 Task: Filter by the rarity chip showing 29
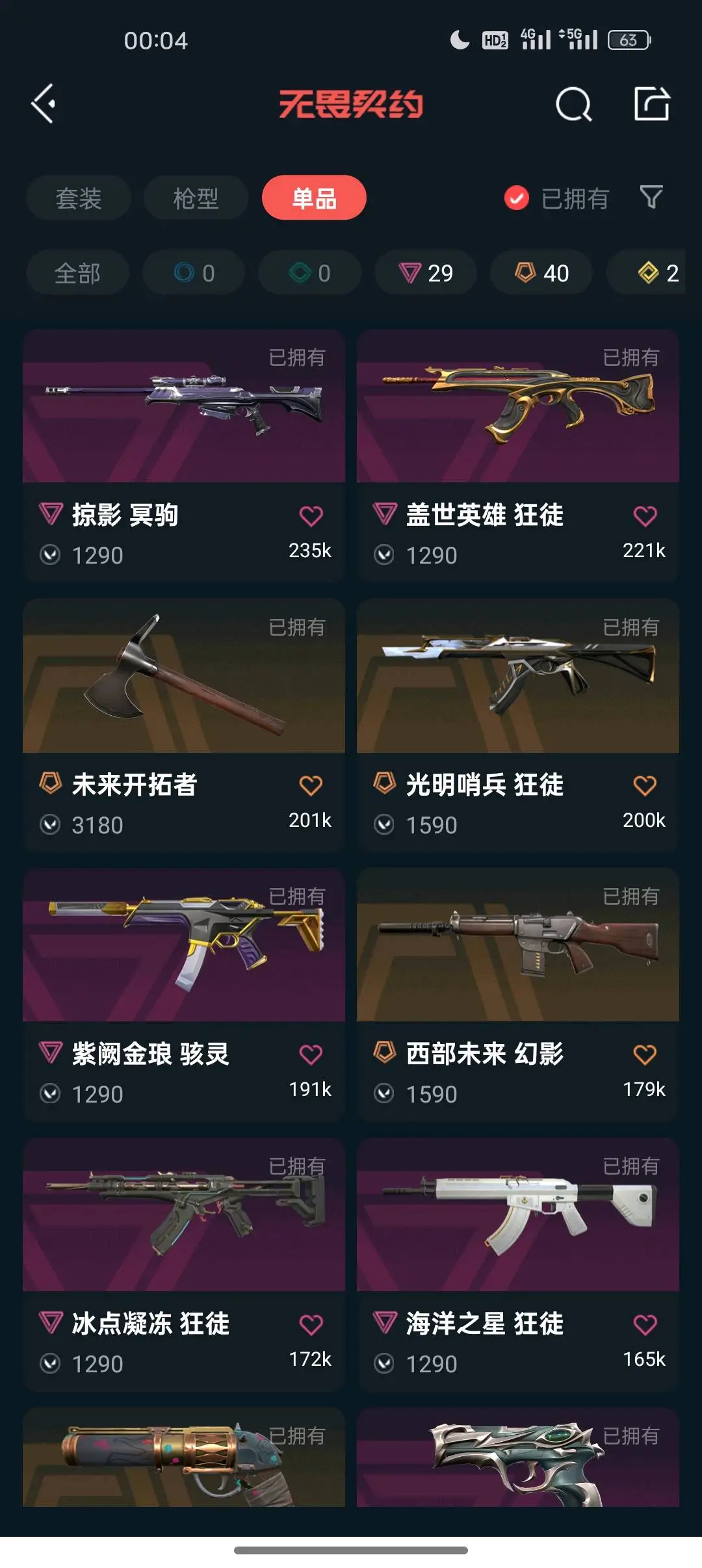coord(426,273)
